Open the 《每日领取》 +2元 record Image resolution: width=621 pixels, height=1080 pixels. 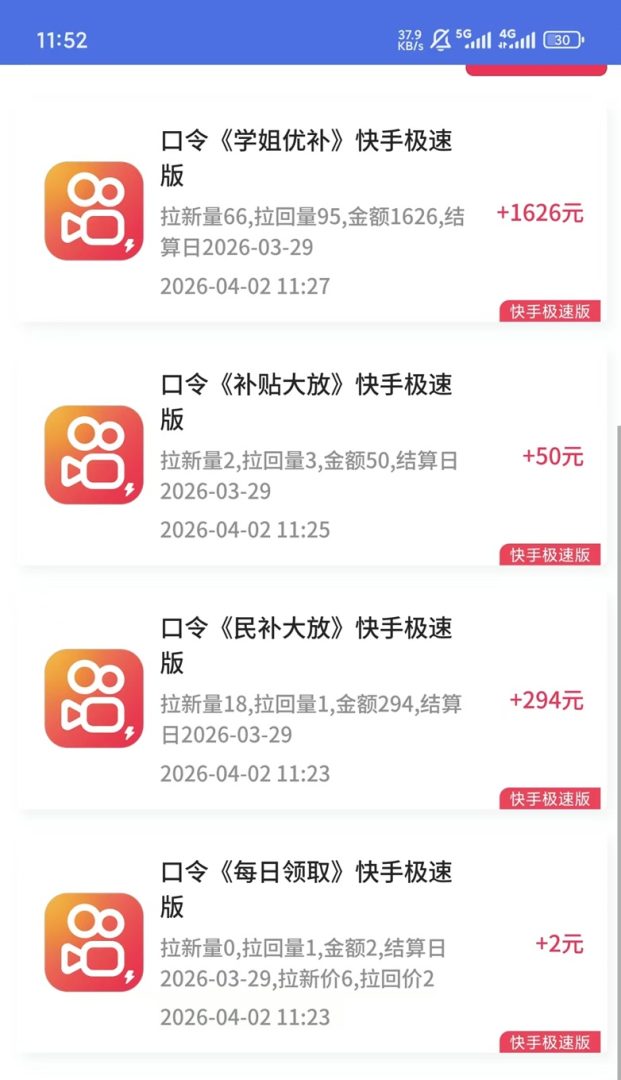point(310,943)
